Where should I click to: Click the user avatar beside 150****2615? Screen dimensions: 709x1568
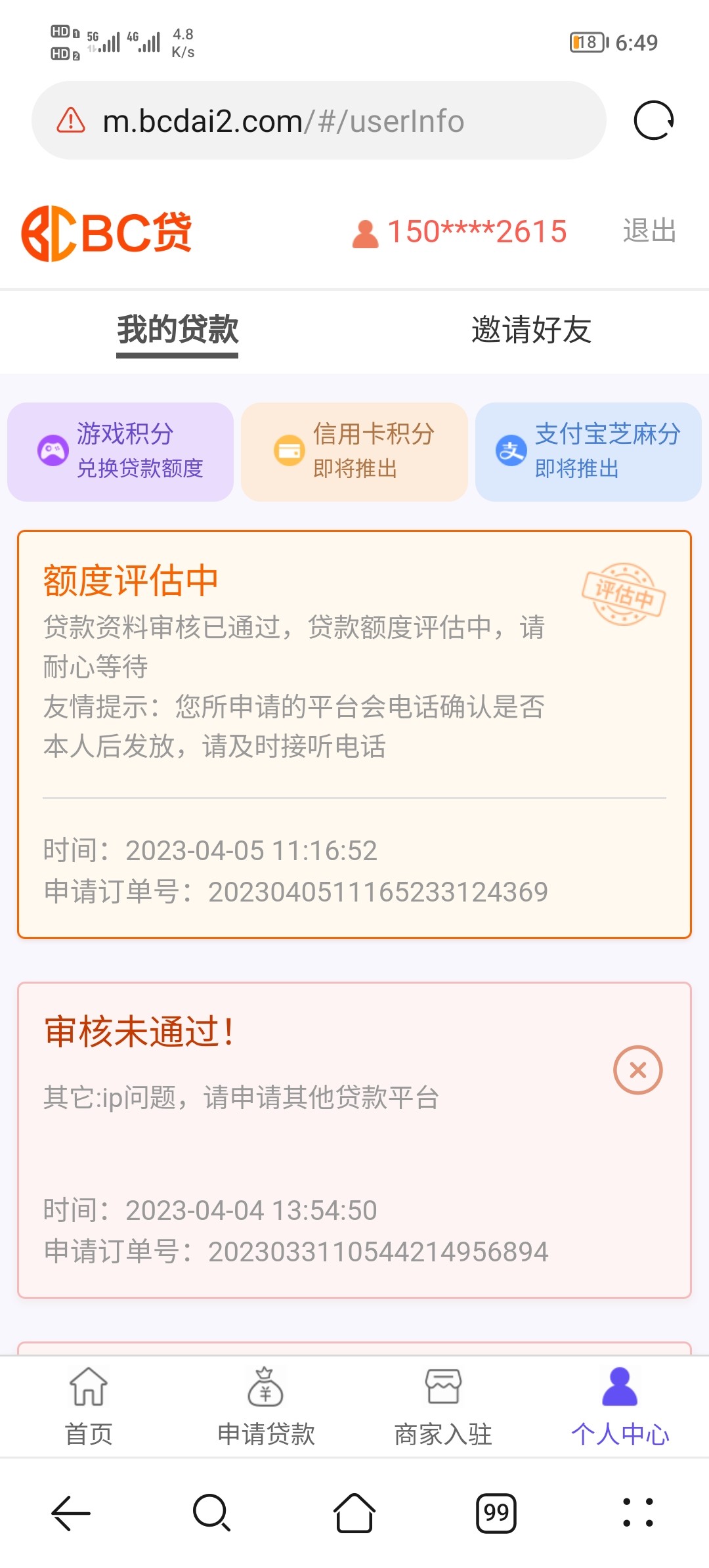[x=365, y=232]
